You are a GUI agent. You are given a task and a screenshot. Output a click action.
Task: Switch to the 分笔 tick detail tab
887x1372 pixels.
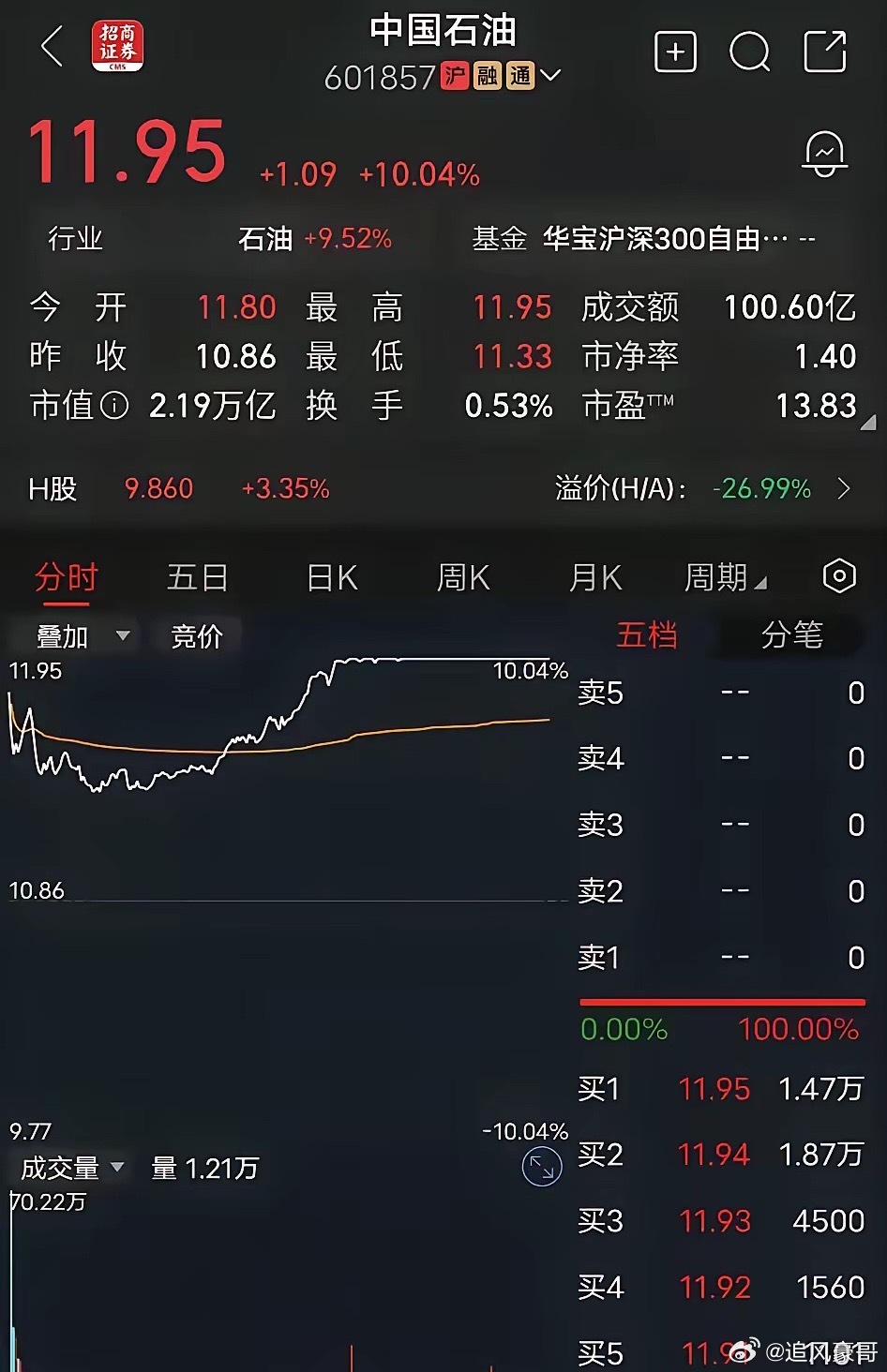[x=792, y=635]
